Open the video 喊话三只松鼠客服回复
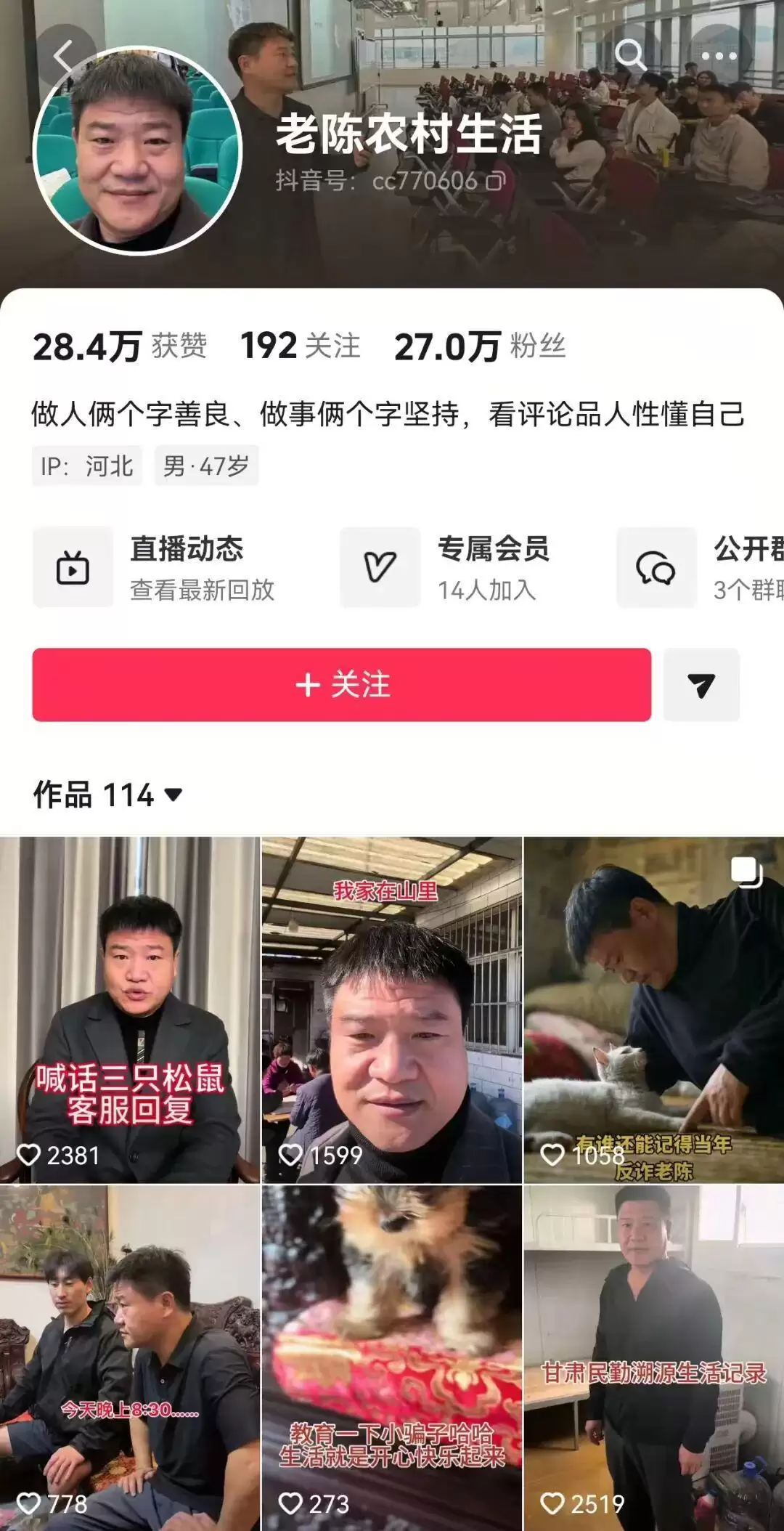The width and height of the screenshot is (784, 1531). pyautogui.click(x=129, y=1010)
